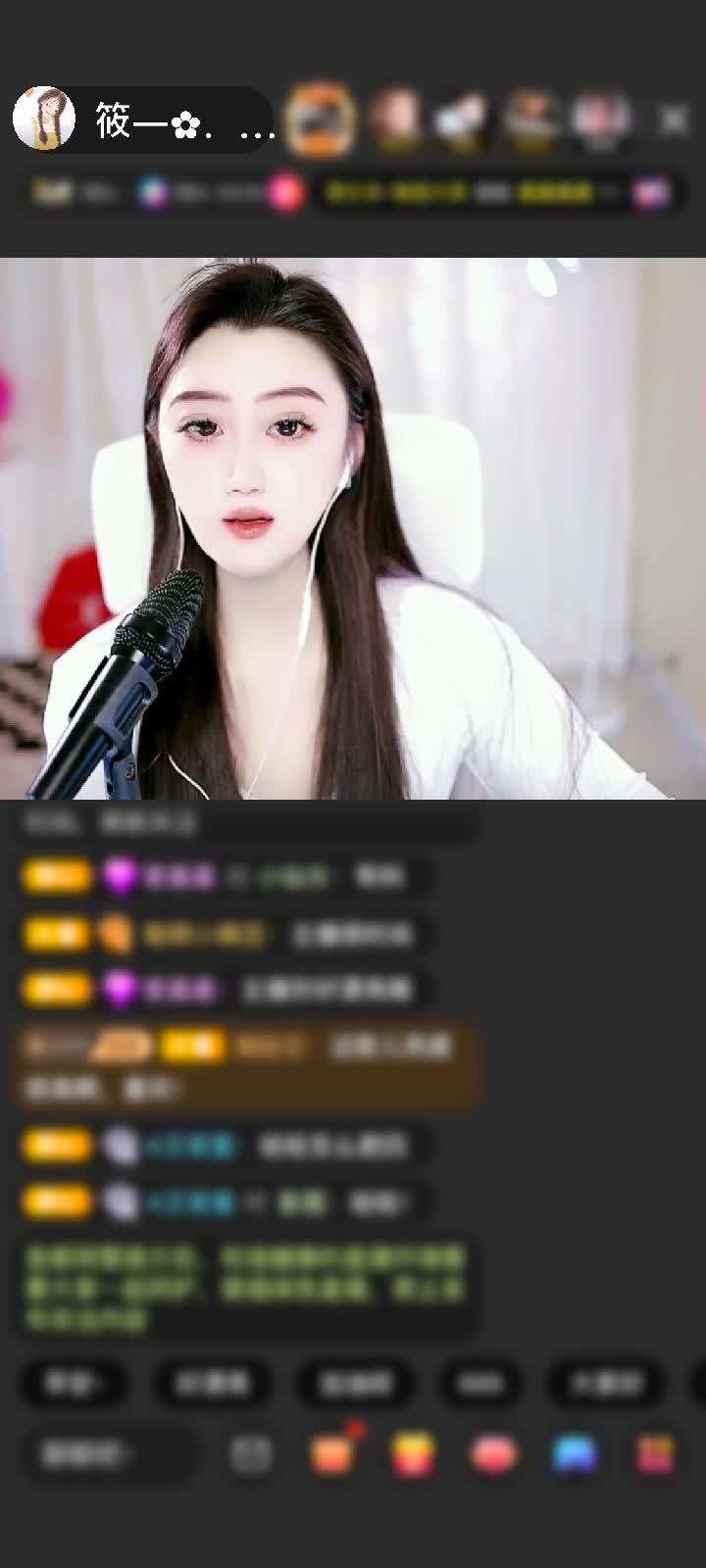Open the emoji sticker button beside input
This screenshot has width=706, height=1568.
pos(251,1455)
